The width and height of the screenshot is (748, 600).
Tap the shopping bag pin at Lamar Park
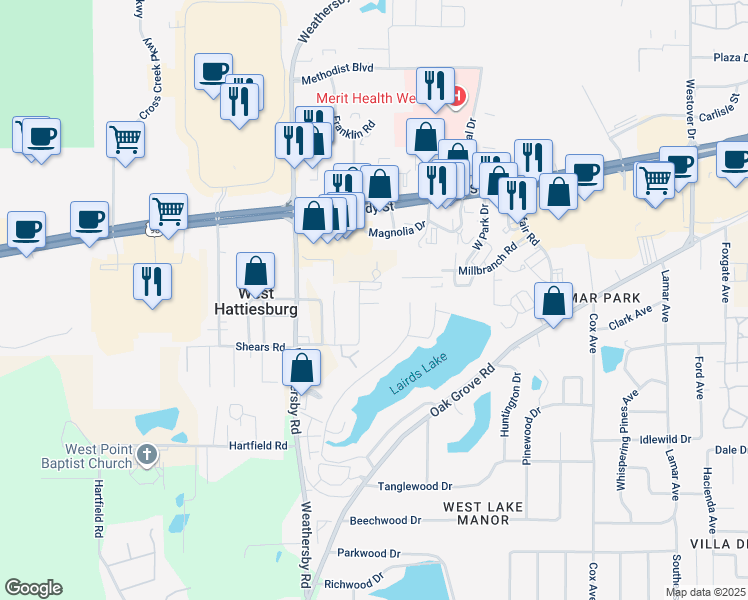(x=554, y=301)
